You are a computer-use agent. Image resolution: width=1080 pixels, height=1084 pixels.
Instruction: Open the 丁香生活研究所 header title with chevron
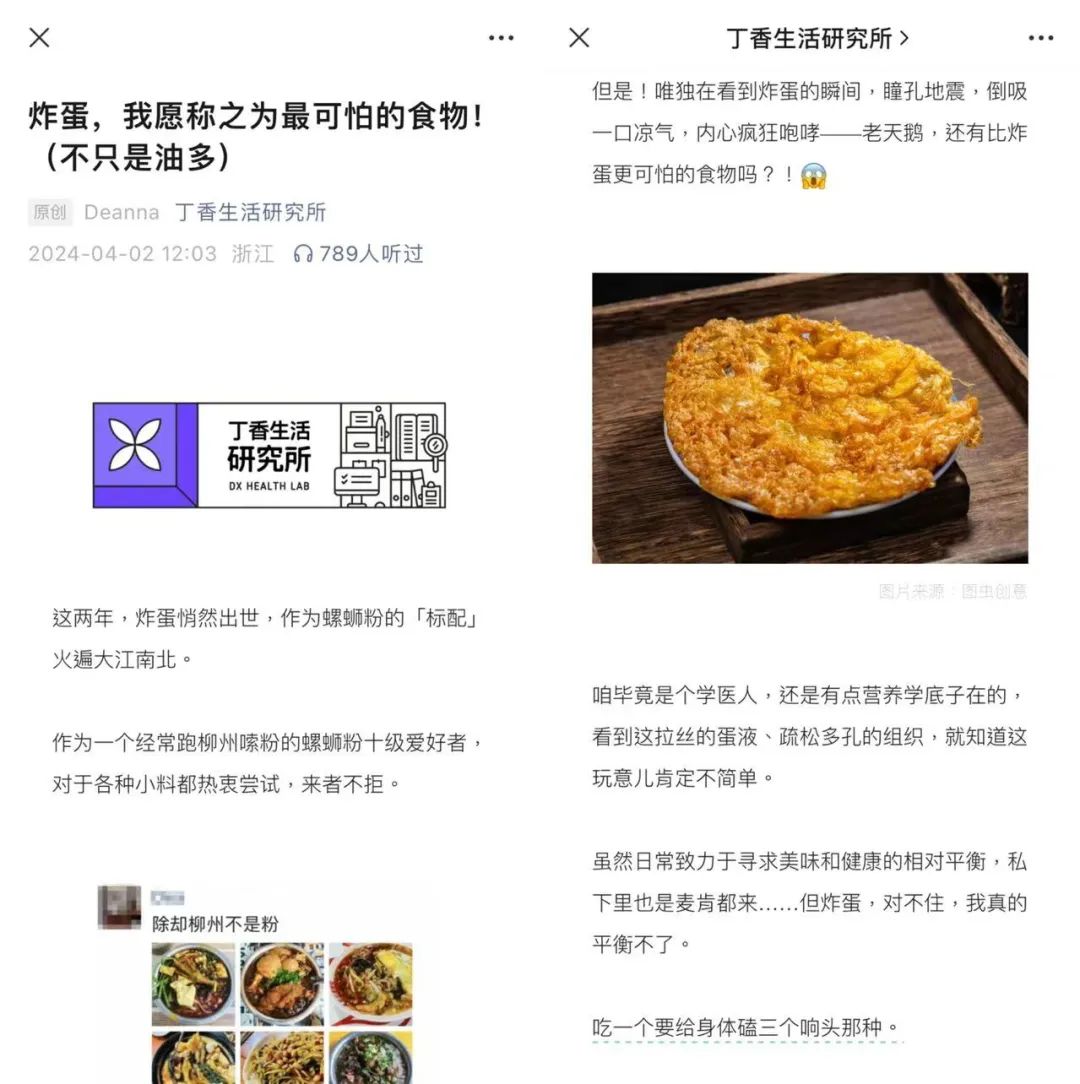817,38
